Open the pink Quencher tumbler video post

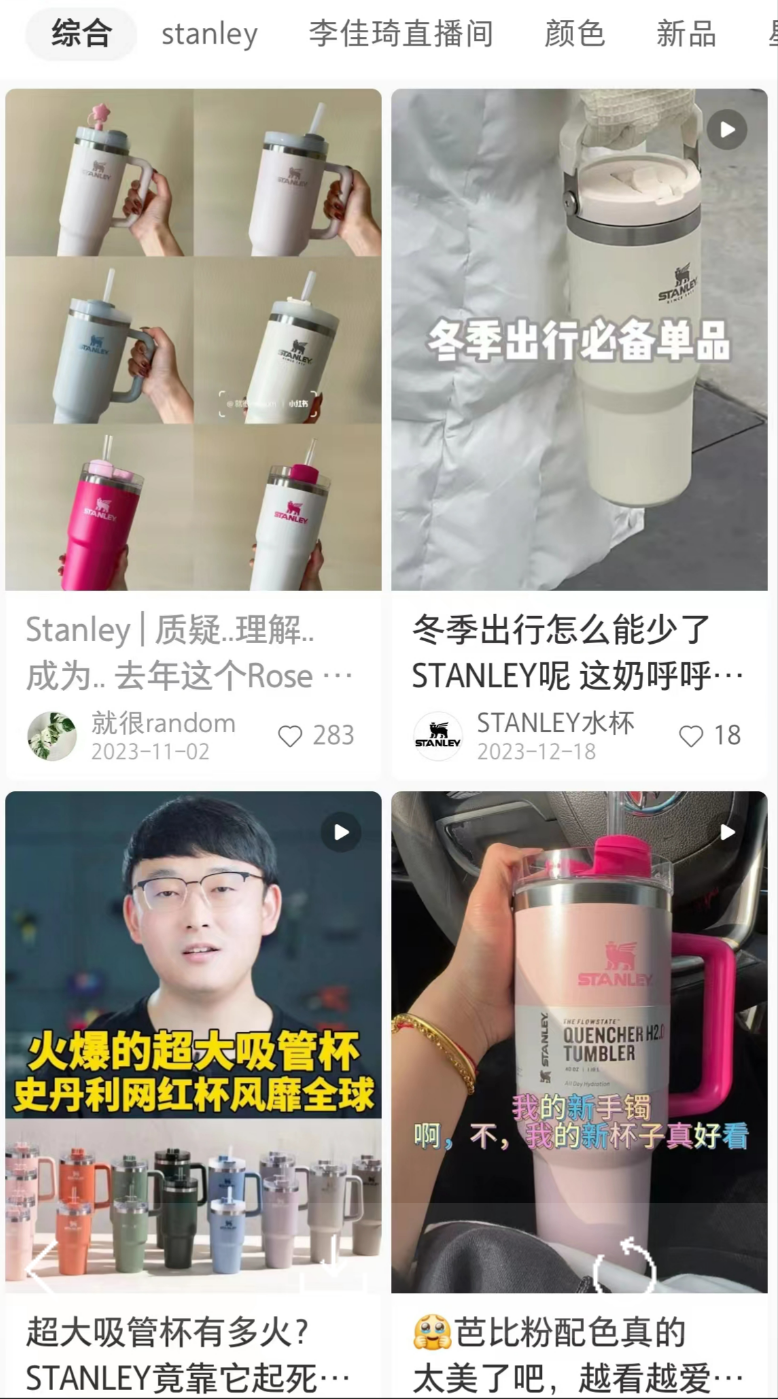click(x=579, y=1042)
